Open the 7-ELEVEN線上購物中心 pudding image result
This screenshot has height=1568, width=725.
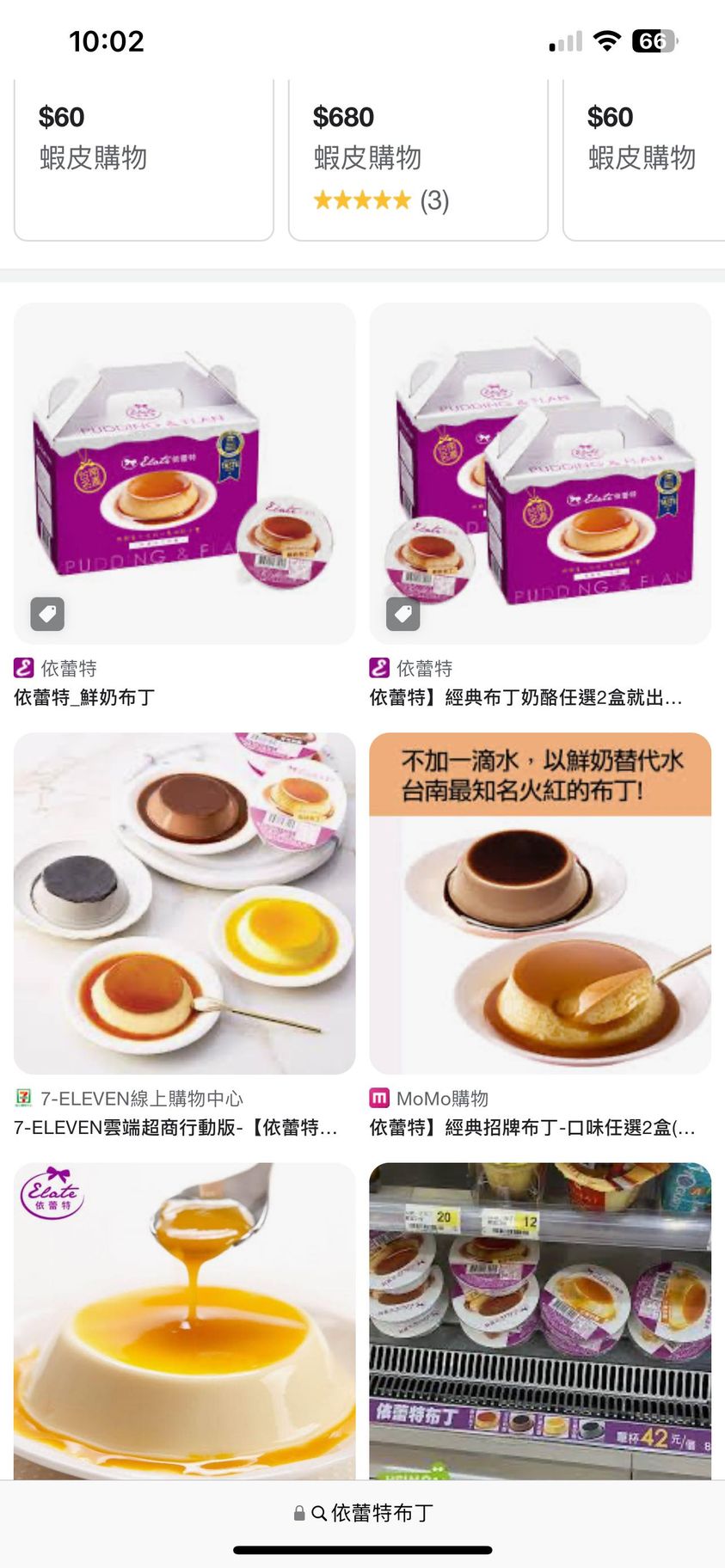184,903
